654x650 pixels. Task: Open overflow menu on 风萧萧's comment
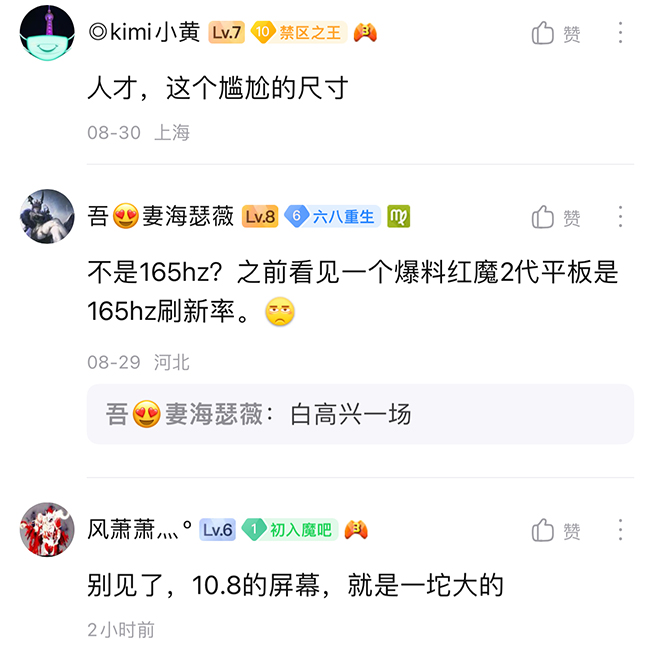tap(620, 530)
